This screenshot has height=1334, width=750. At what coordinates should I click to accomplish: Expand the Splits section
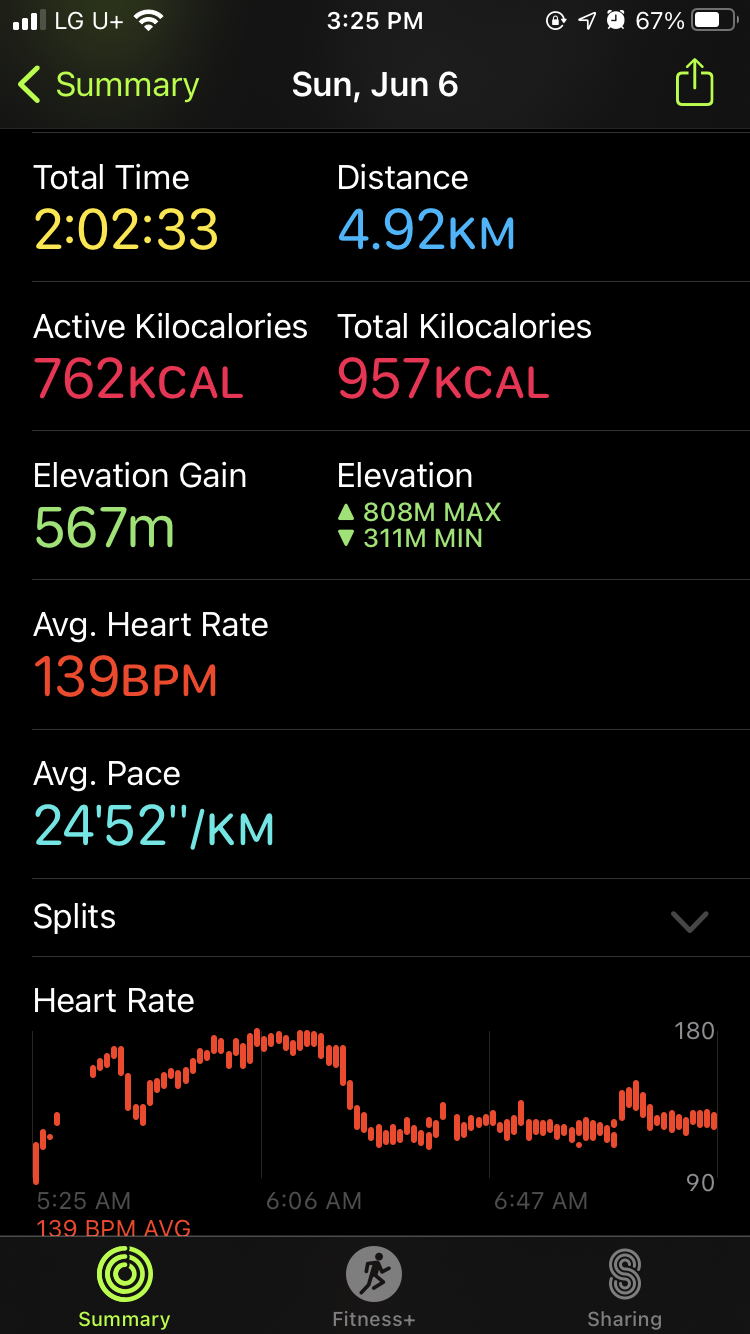point(374,918)
